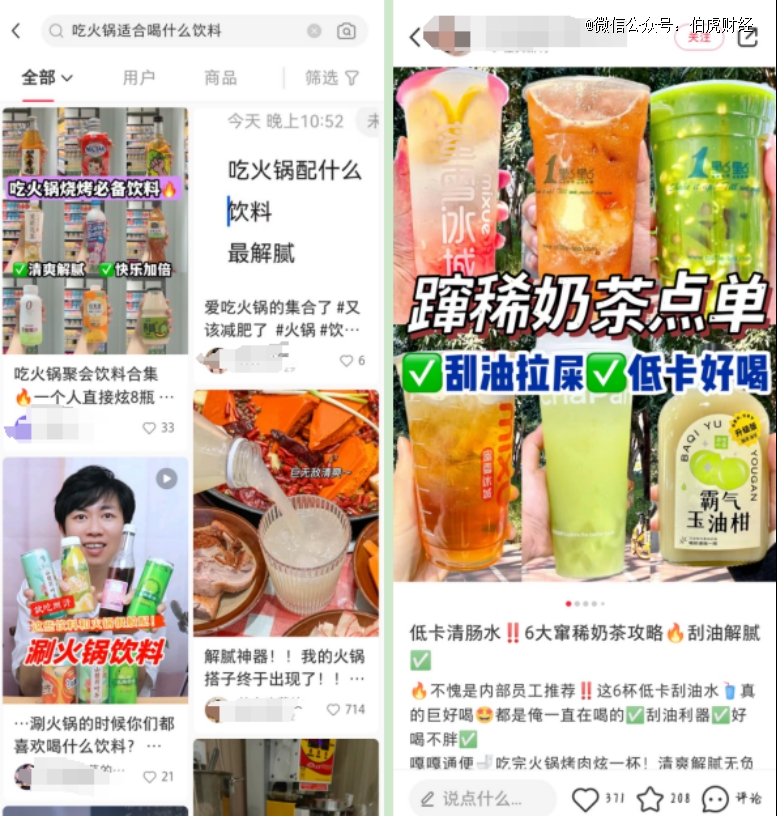Share the 低卡清肠水 post
This screenshot has height=816, width=777.
[x=745, y=37]
